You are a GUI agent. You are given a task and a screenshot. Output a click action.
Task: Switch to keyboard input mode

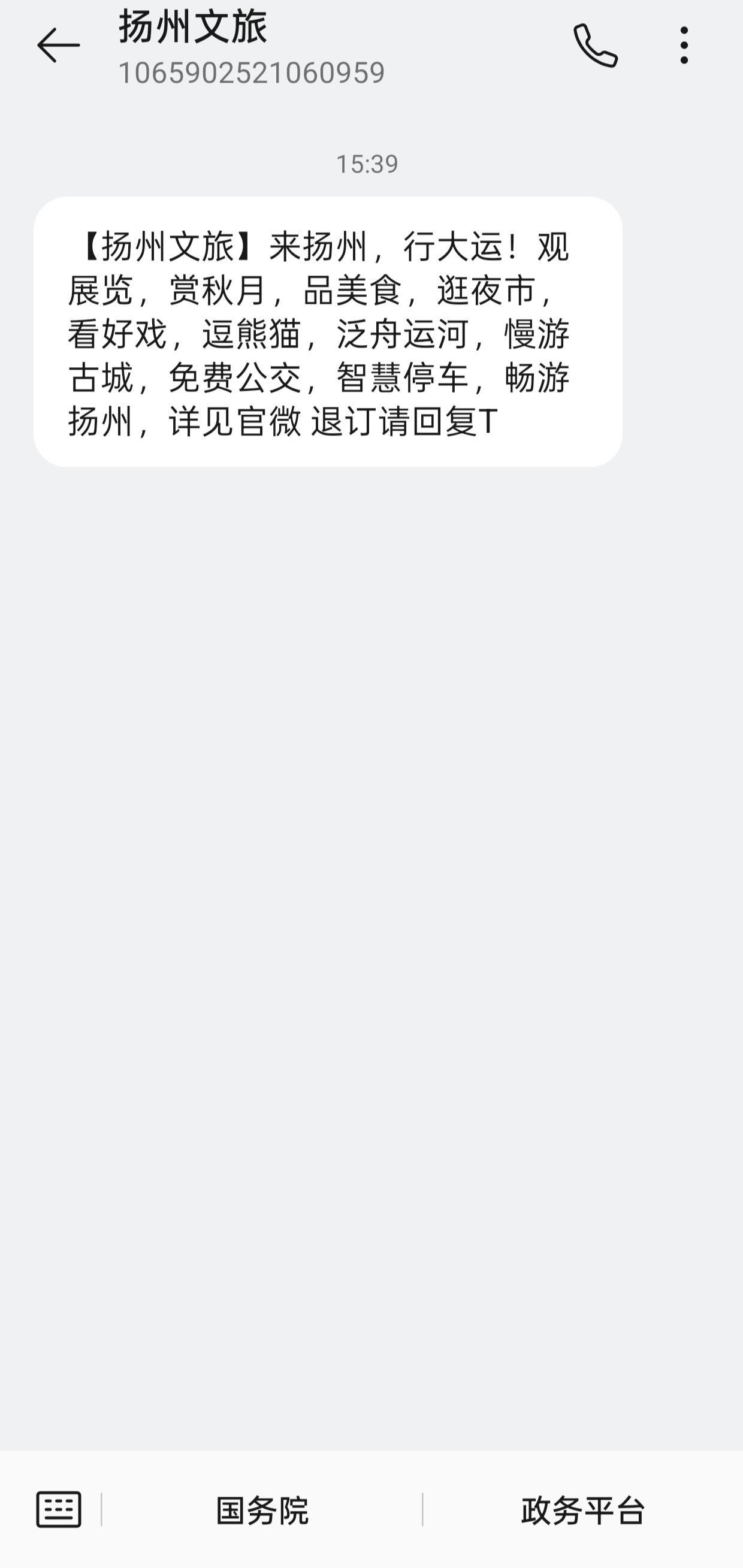click(58, 1509)
